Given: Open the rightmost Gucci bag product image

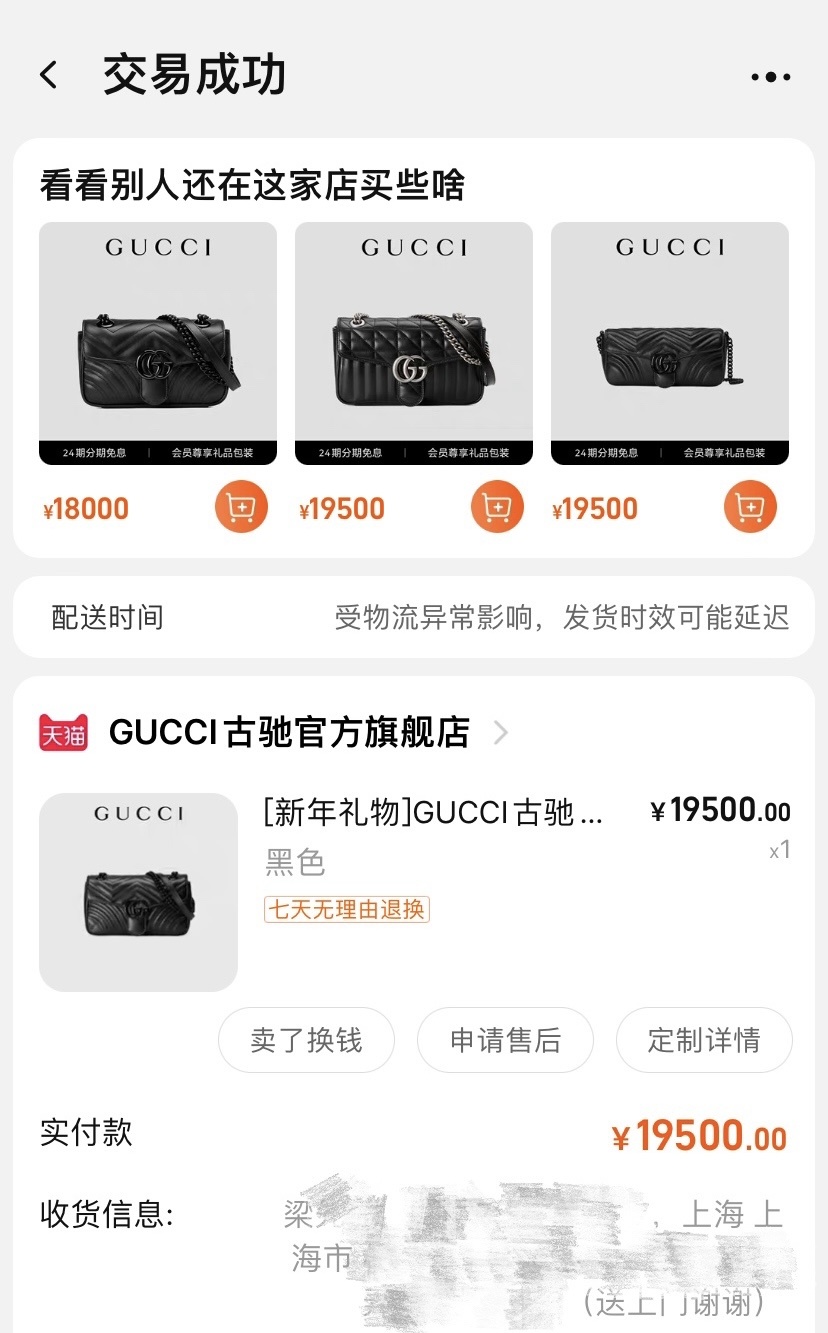Looking at the screenshot, I should pyautogui.click(x=670, y=343).
